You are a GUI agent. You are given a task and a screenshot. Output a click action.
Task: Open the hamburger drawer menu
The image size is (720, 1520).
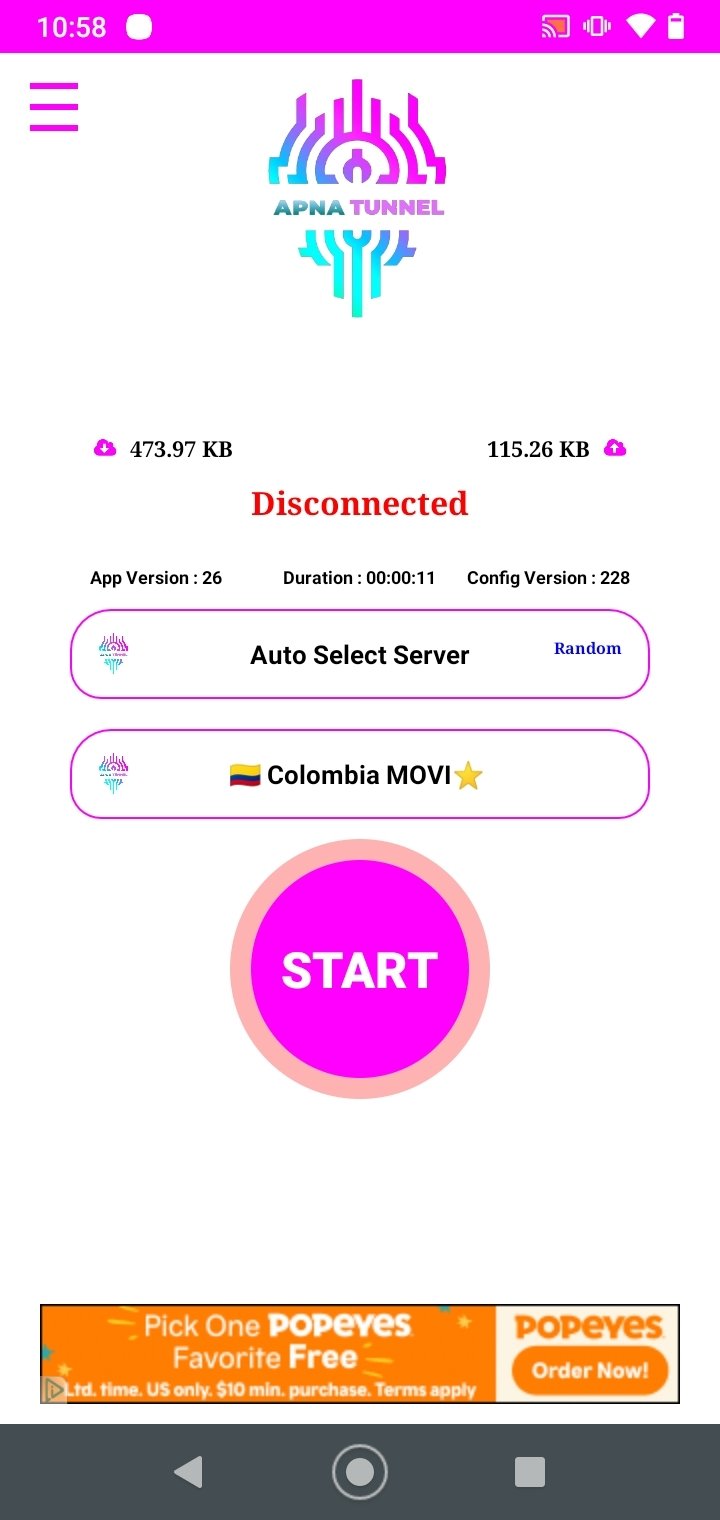point(54,106)
